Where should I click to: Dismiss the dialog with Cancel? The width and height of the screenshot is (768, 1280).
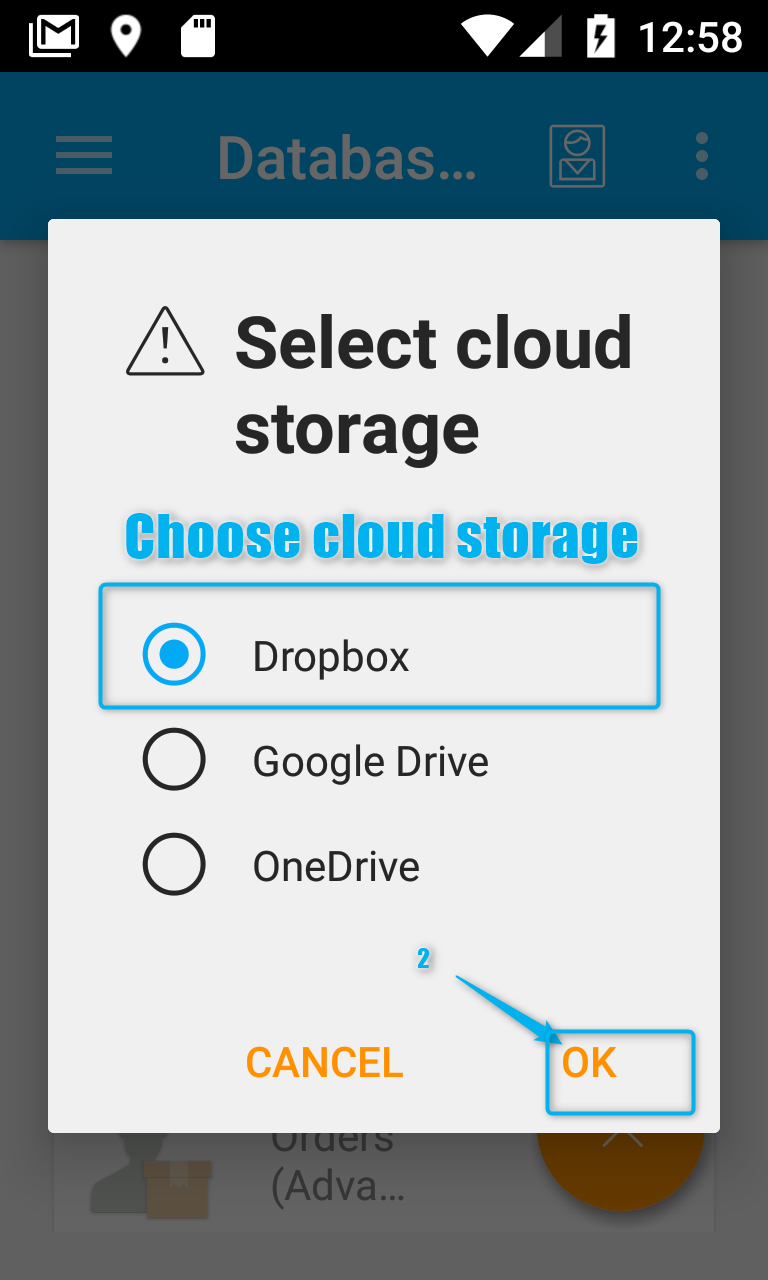(x=325, y=1063)
